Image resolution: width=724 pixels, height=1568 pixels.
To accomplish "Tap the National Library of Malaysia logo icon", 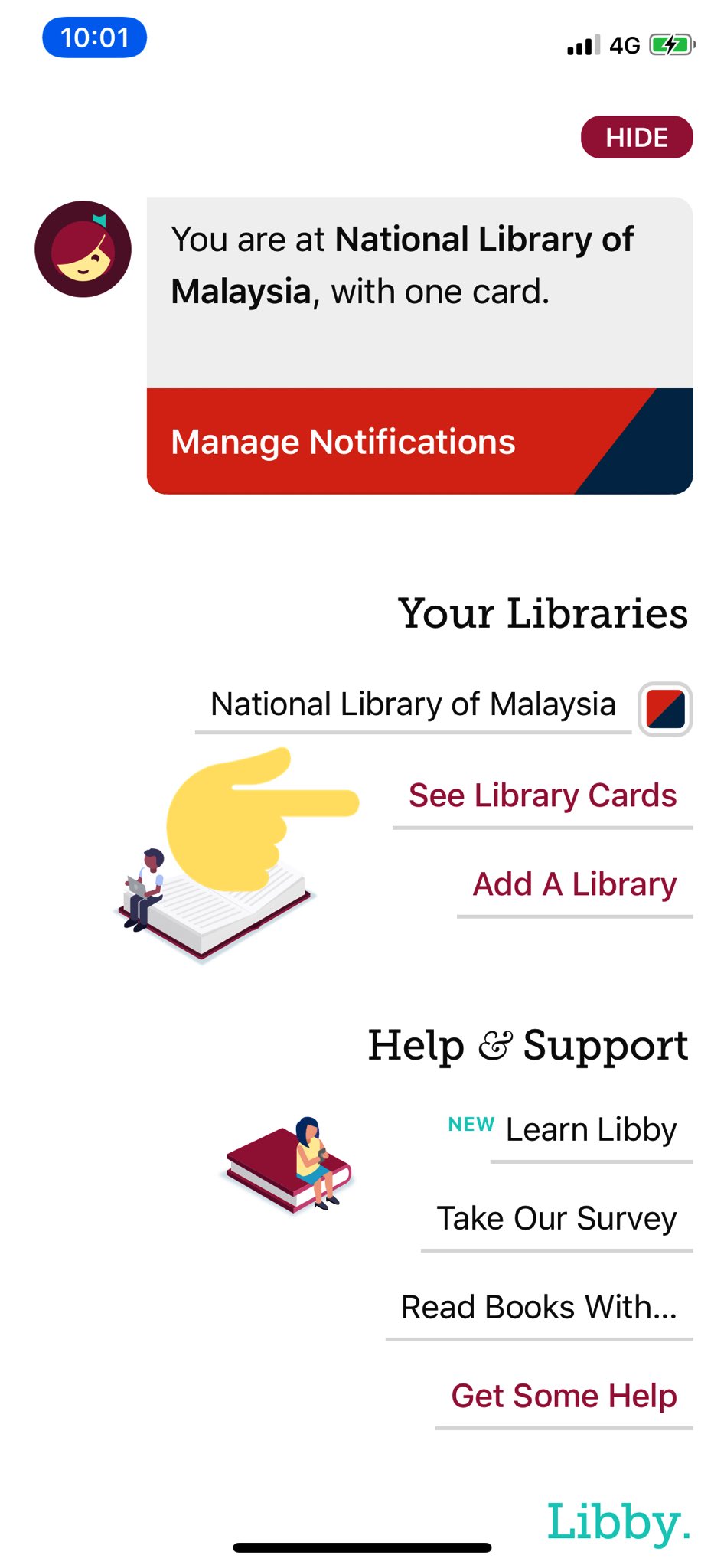I will point(665,709).
